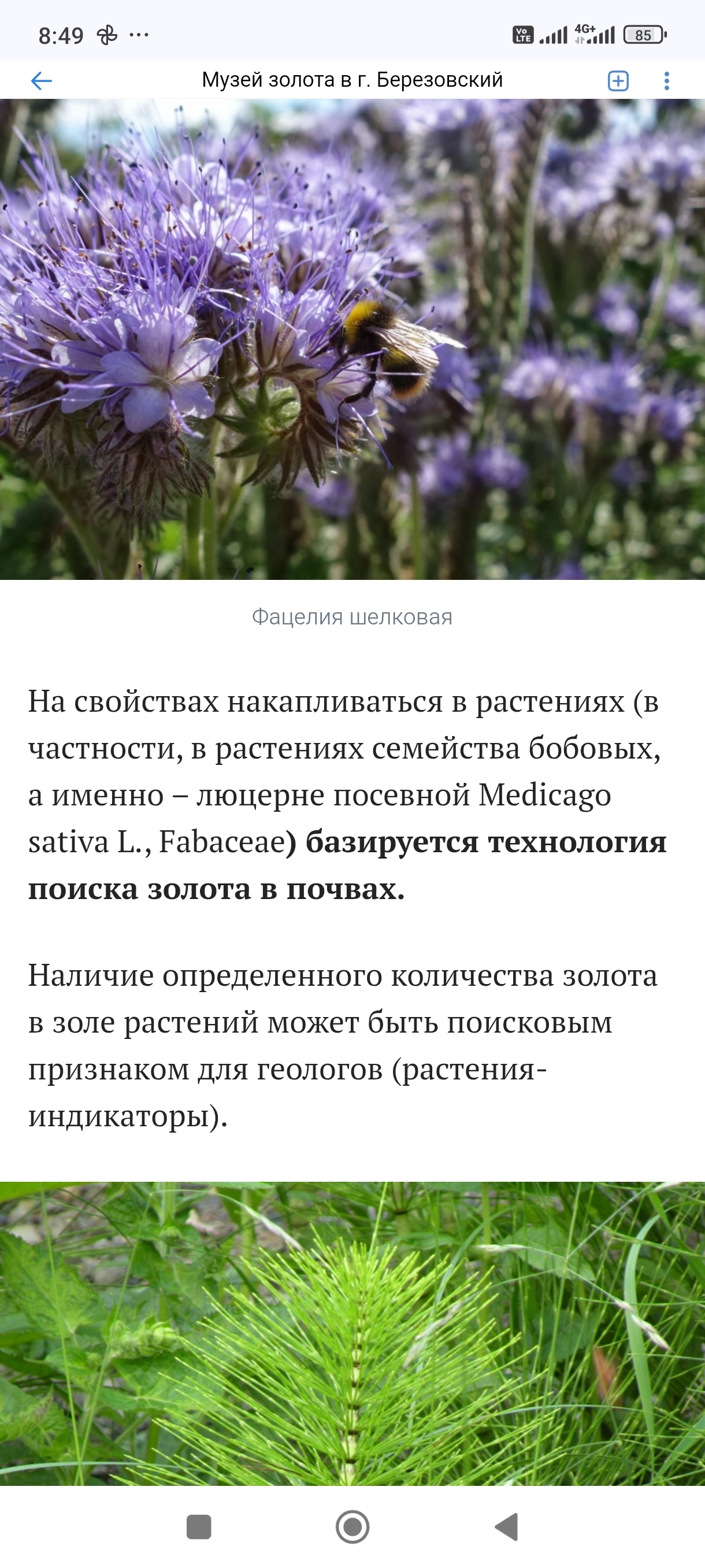View the green horsetail plant photo
705x1568 pixels.
pyautogui.click(x=352, y=1333)
